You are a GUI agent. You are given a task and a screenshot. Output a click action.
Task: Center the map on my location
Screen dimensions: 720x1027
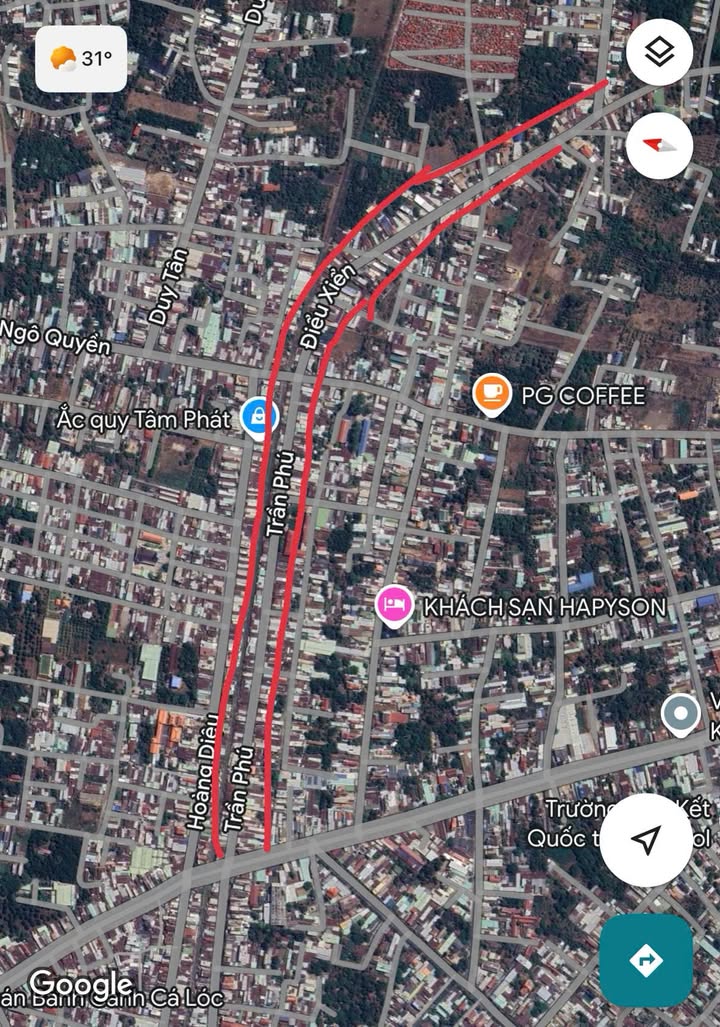(x=647, y=840)
